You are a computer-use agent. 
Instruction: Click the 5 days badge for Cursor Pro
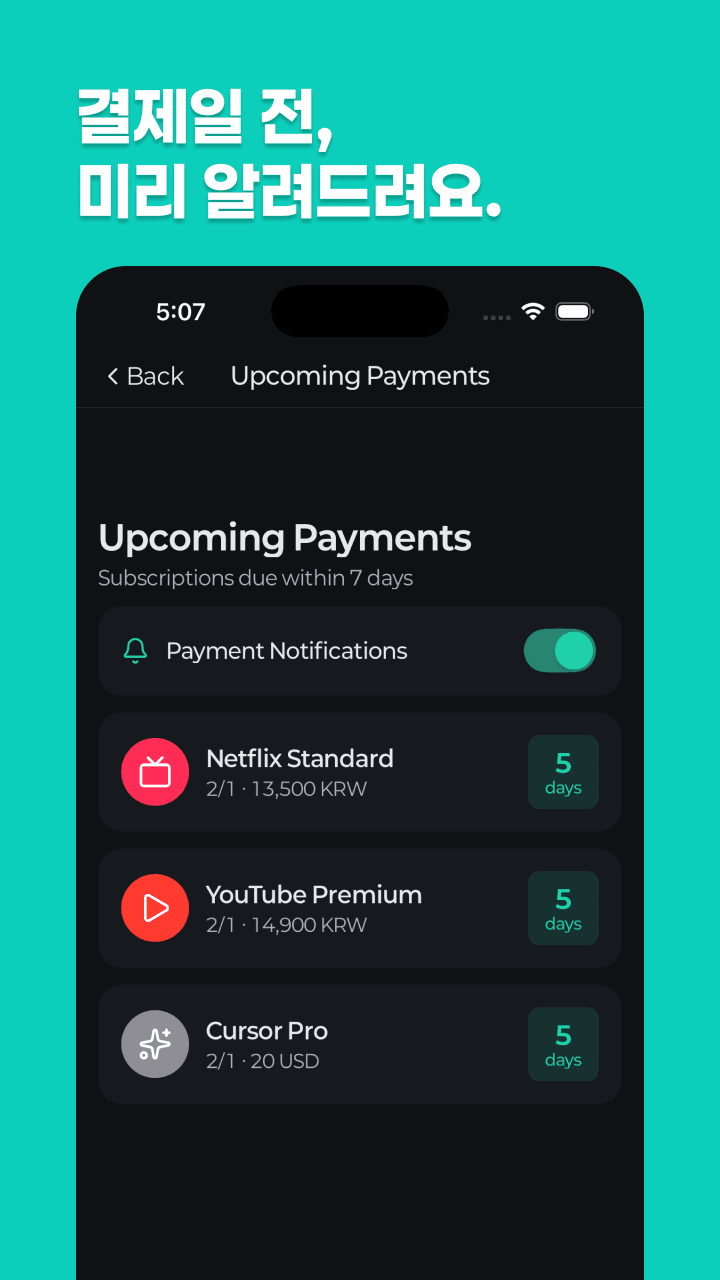pyautogui.click(x=562, y=1044)
